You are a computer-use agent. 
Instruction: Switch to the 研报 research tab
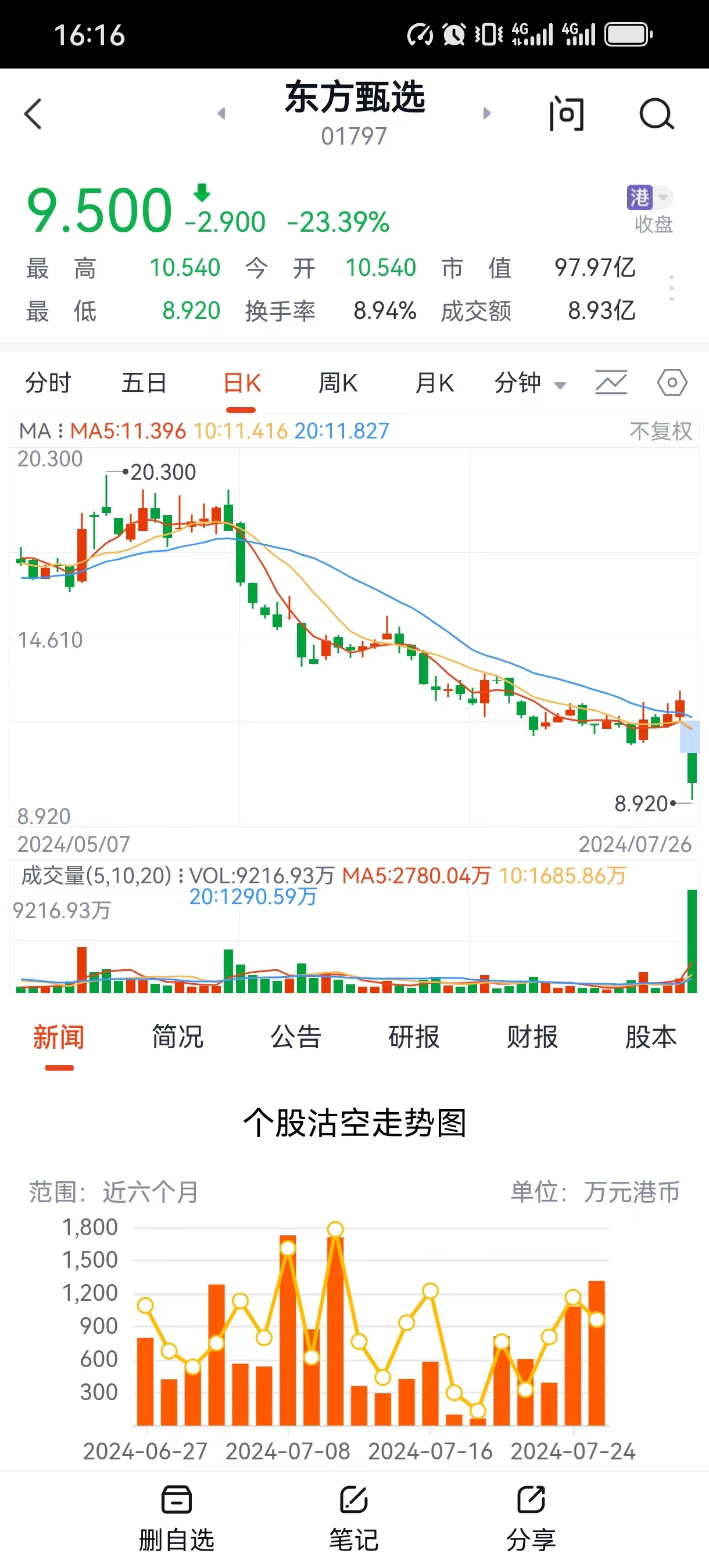[414, 1037]
